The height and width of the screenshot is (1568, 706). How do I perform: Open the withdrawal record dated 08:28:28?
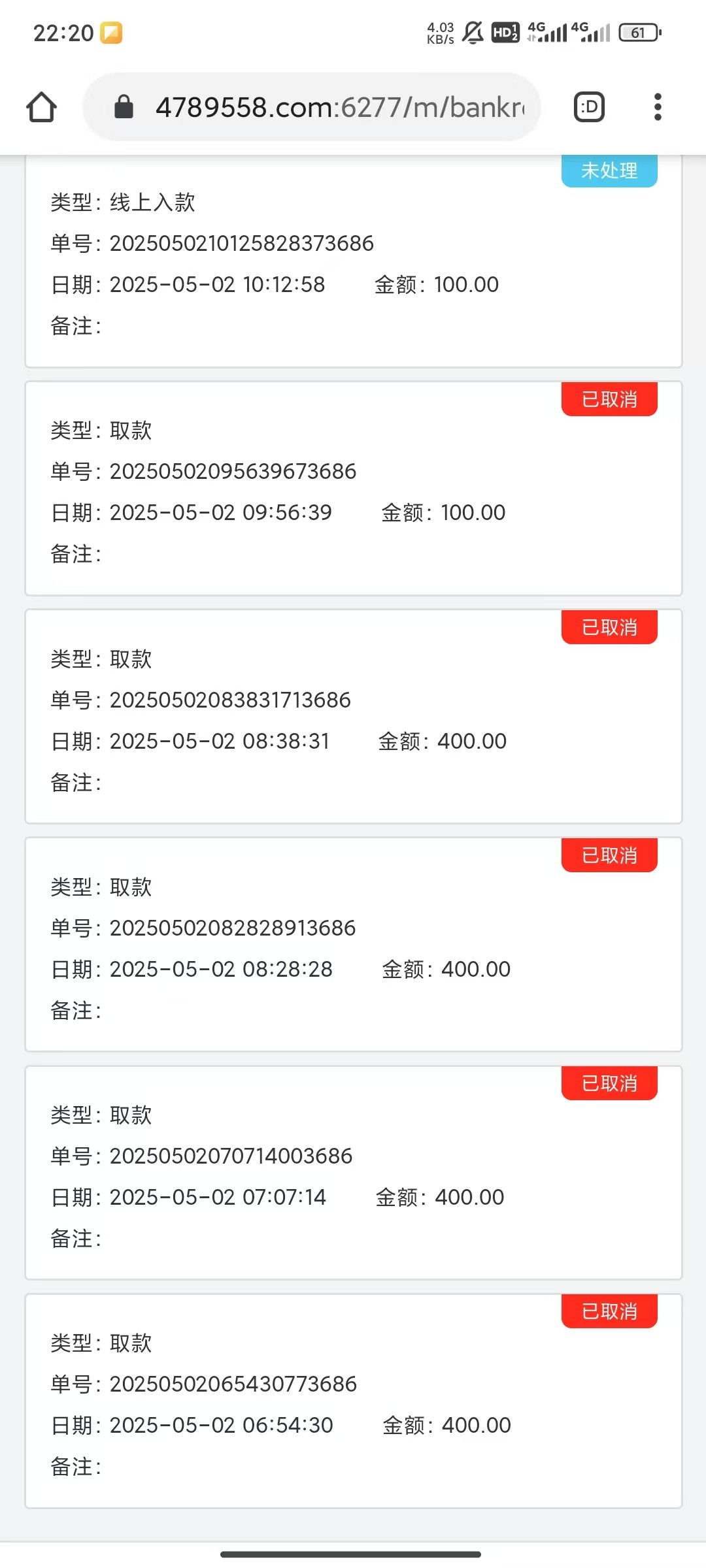[x=353, y=944]
